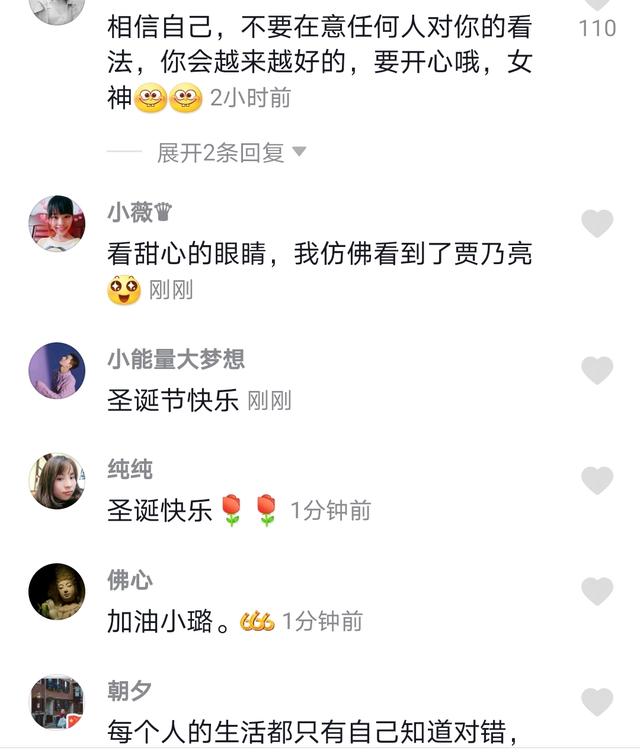Like 纯纯's 圣诞快乐 comment

[597, 480]
